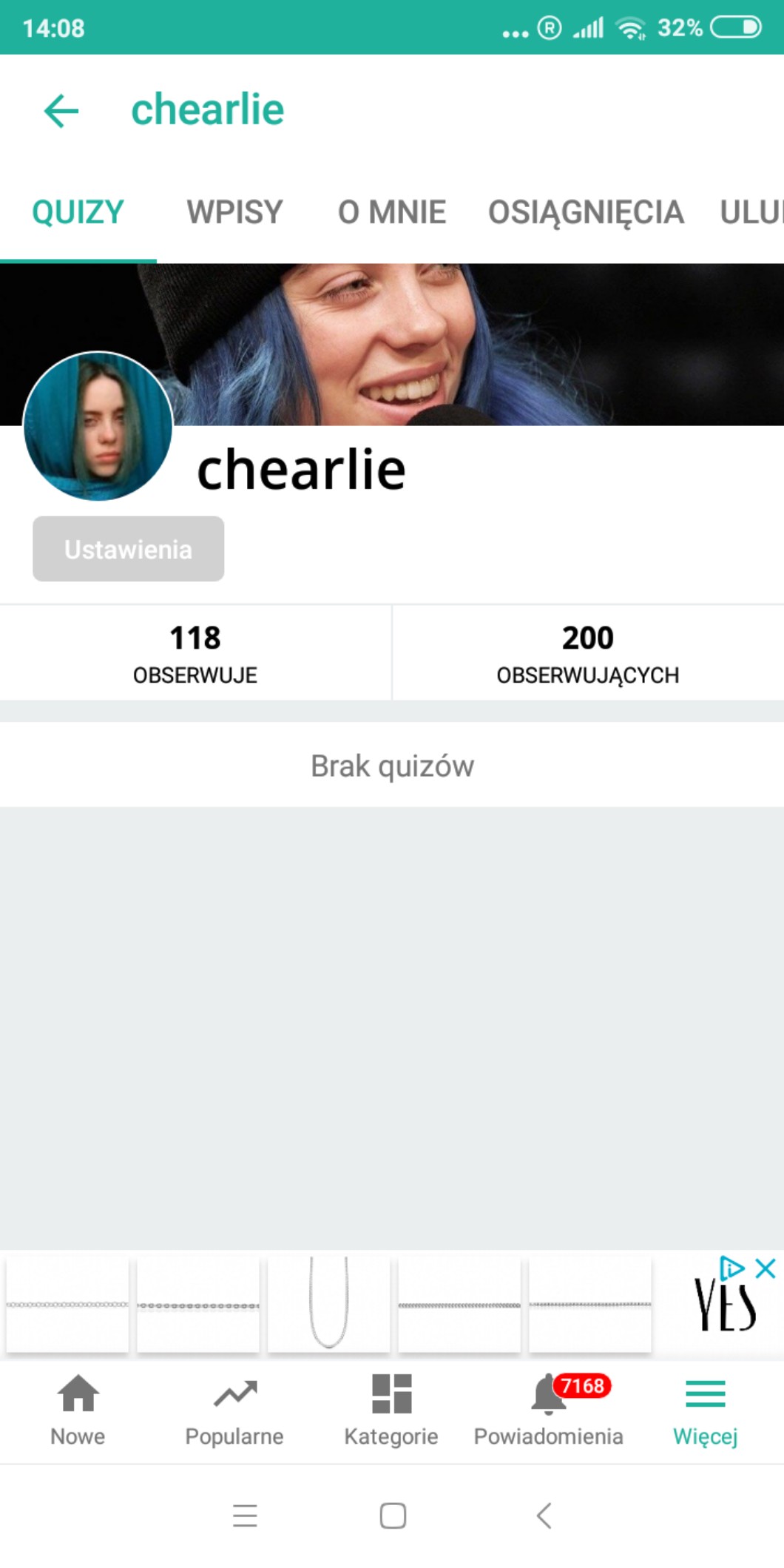Tap the Ustawienia button
784x1568 pixels.
click(x=128, y=549)
